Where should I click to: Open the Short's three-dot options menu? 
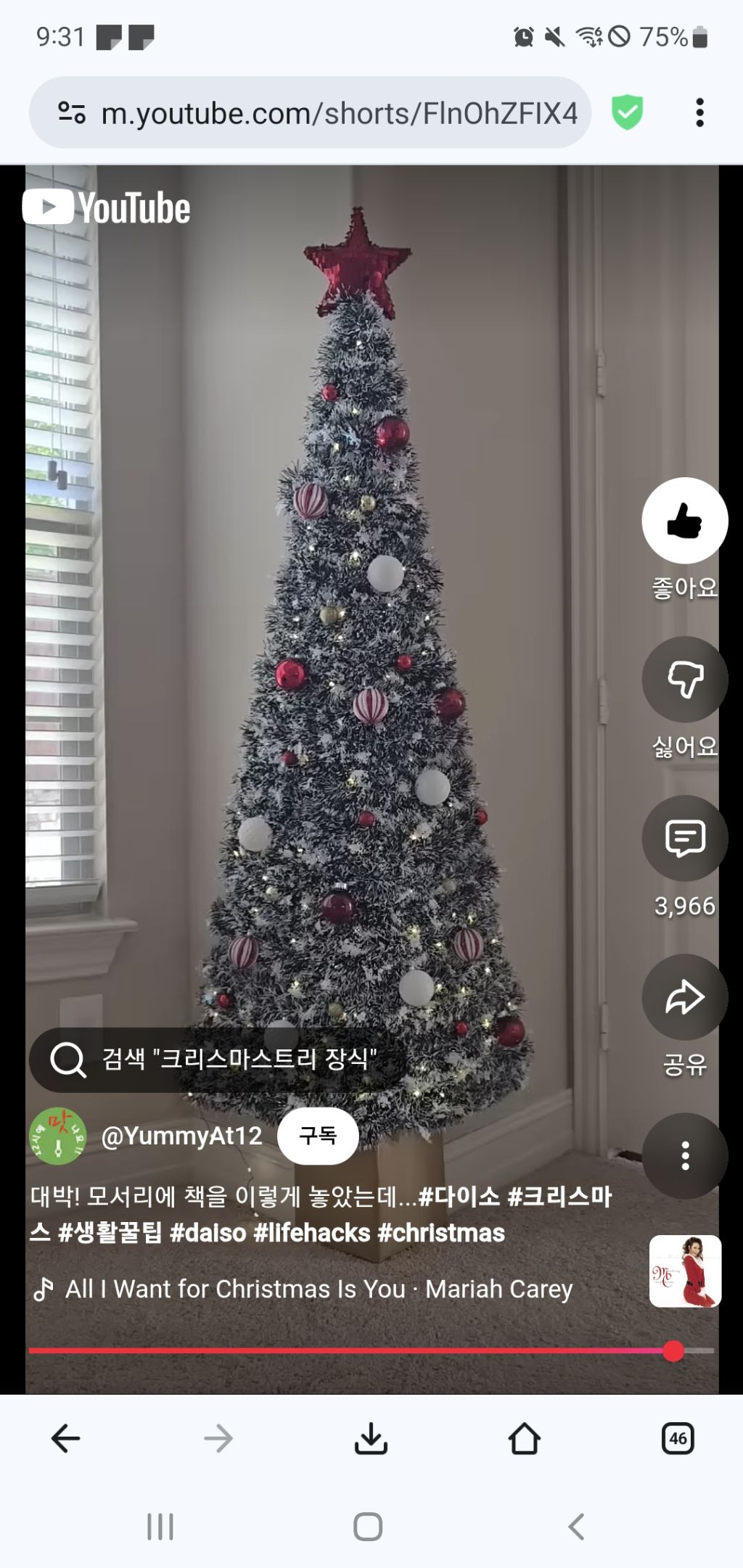[x=684, y=1155]
